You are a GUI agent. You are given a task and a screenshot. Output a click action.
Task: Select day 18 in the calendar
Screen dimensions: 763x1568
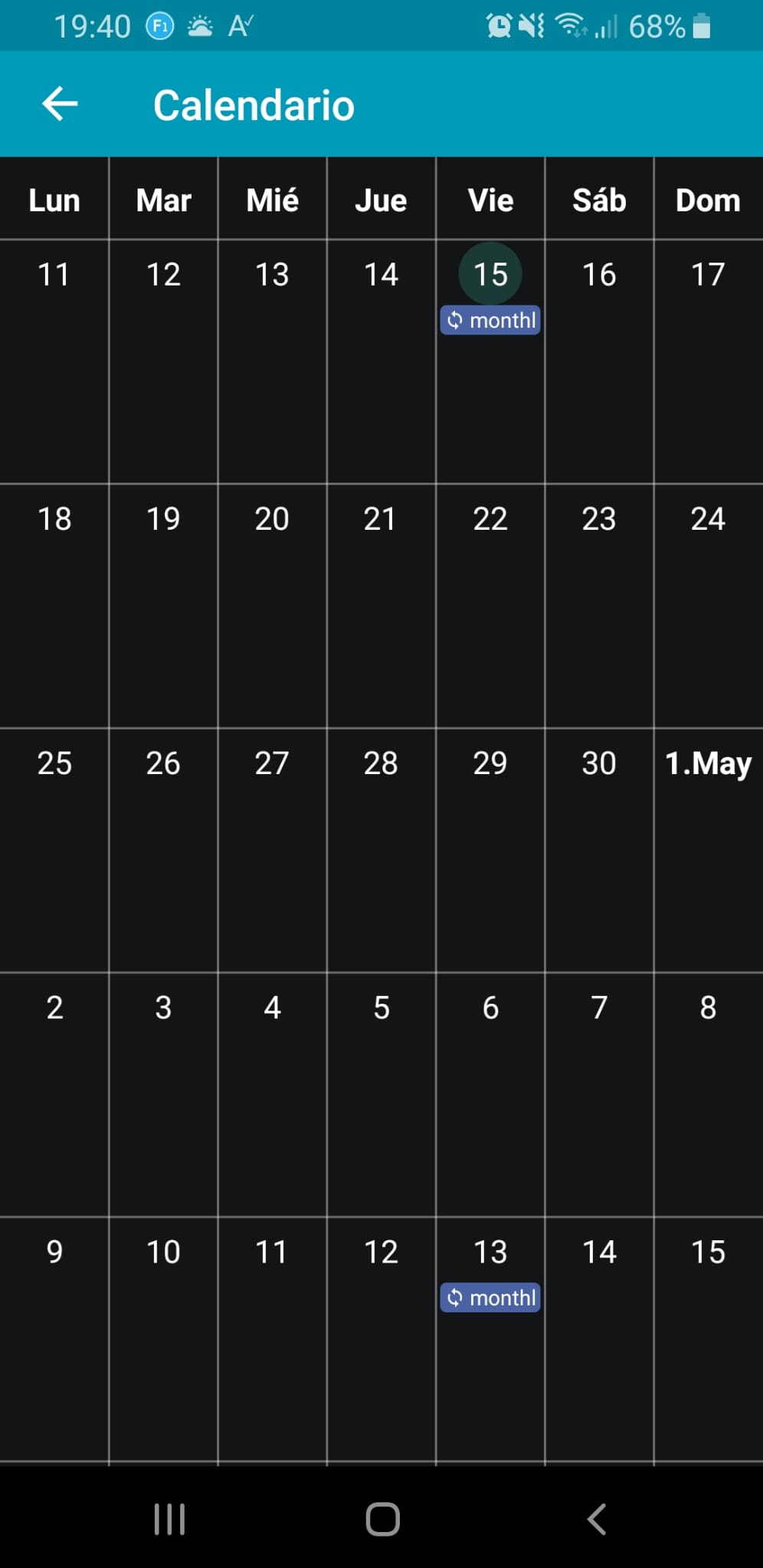coord(54,519)
